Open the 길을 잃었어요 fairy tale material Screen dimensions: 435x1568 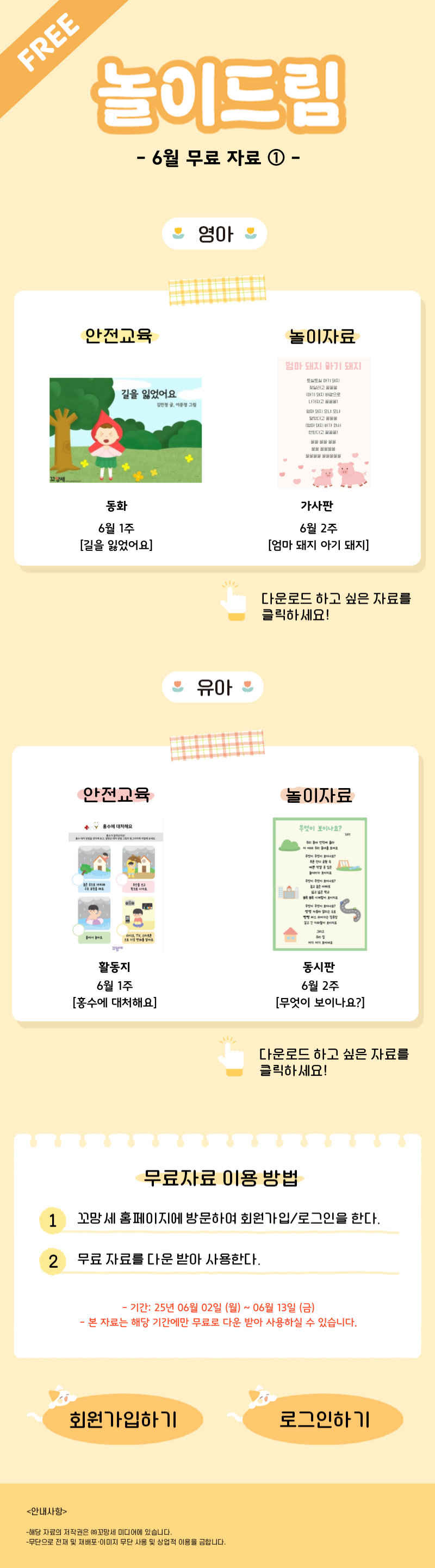tap(125, 430)
